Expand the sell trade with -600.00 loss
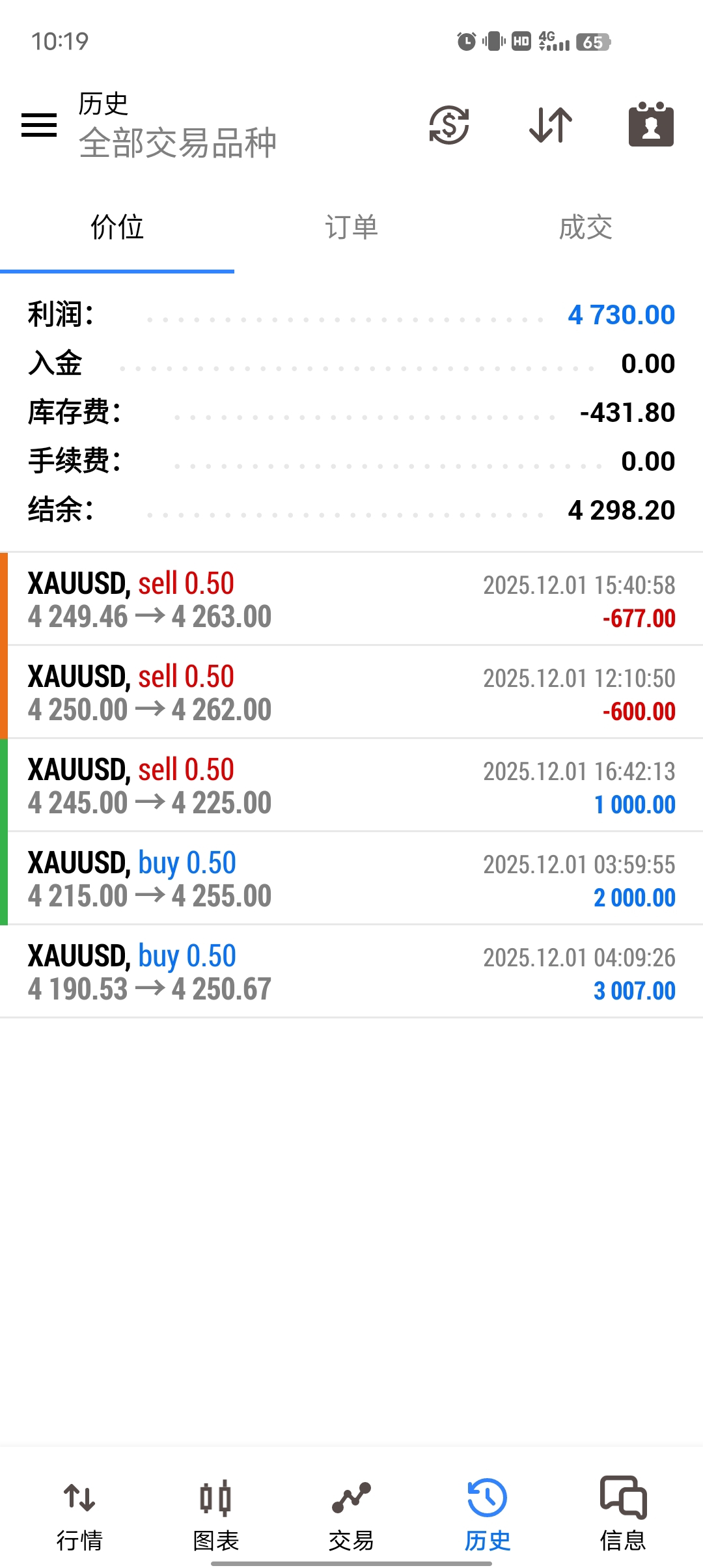The height and width of the screenshot is (1568, 703). (x=351, y=692)
